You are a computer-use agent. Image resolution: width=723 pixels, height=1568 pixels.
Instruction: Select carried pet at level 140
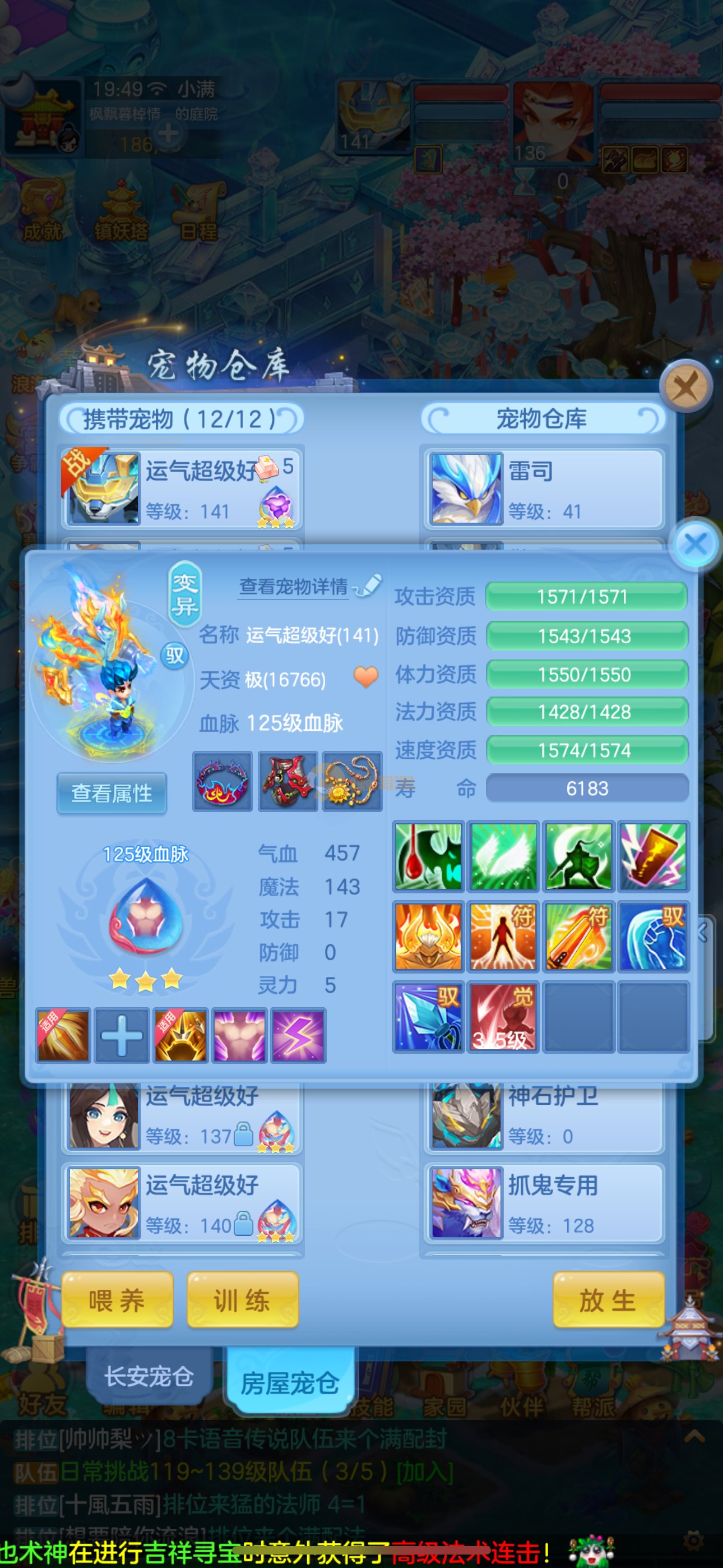180,1203
